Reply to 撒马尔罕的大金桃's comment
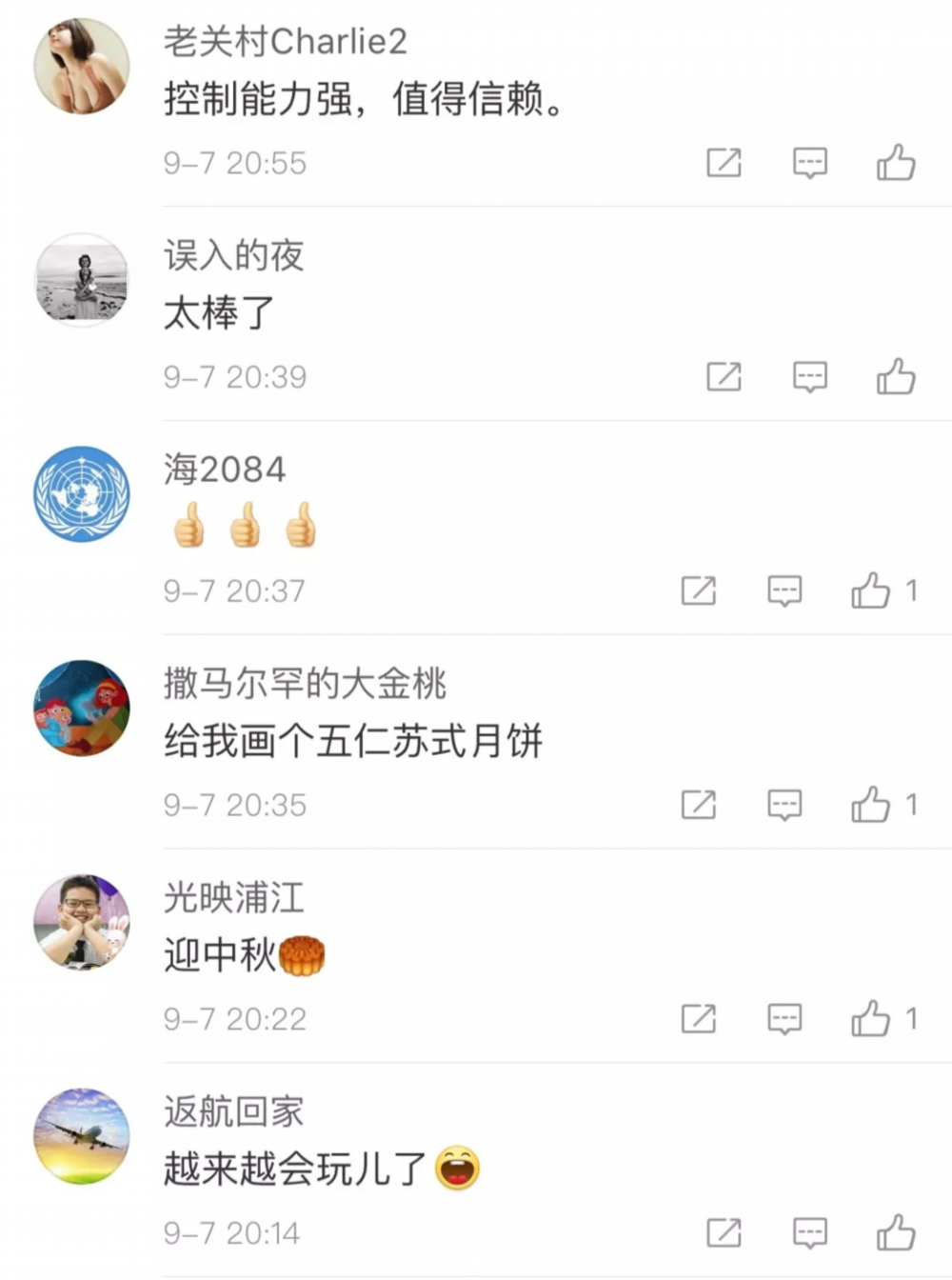952x1280 pixels. (784, 806)
